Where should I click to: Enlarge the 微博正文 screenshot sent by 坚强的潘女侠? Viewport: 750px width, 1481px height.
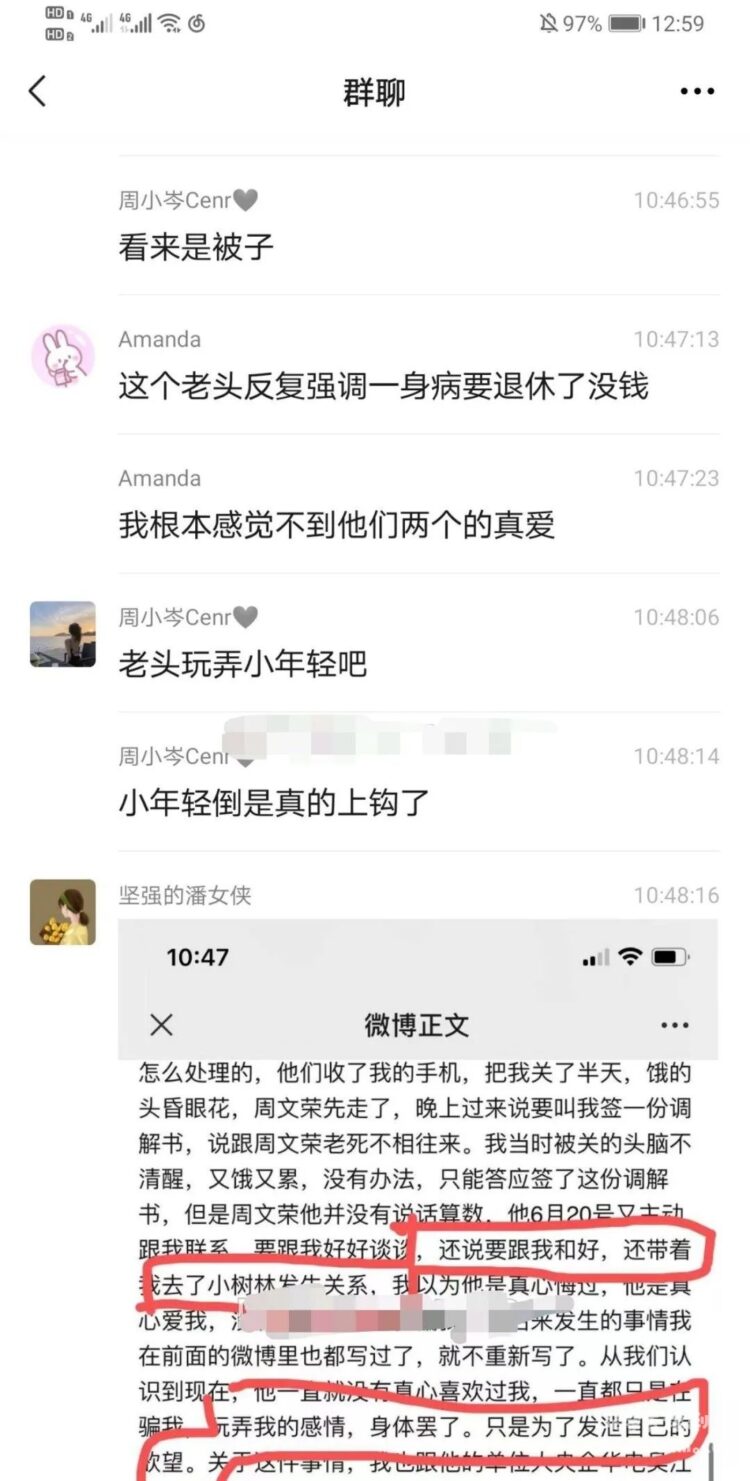click(x=417, y=1200)
